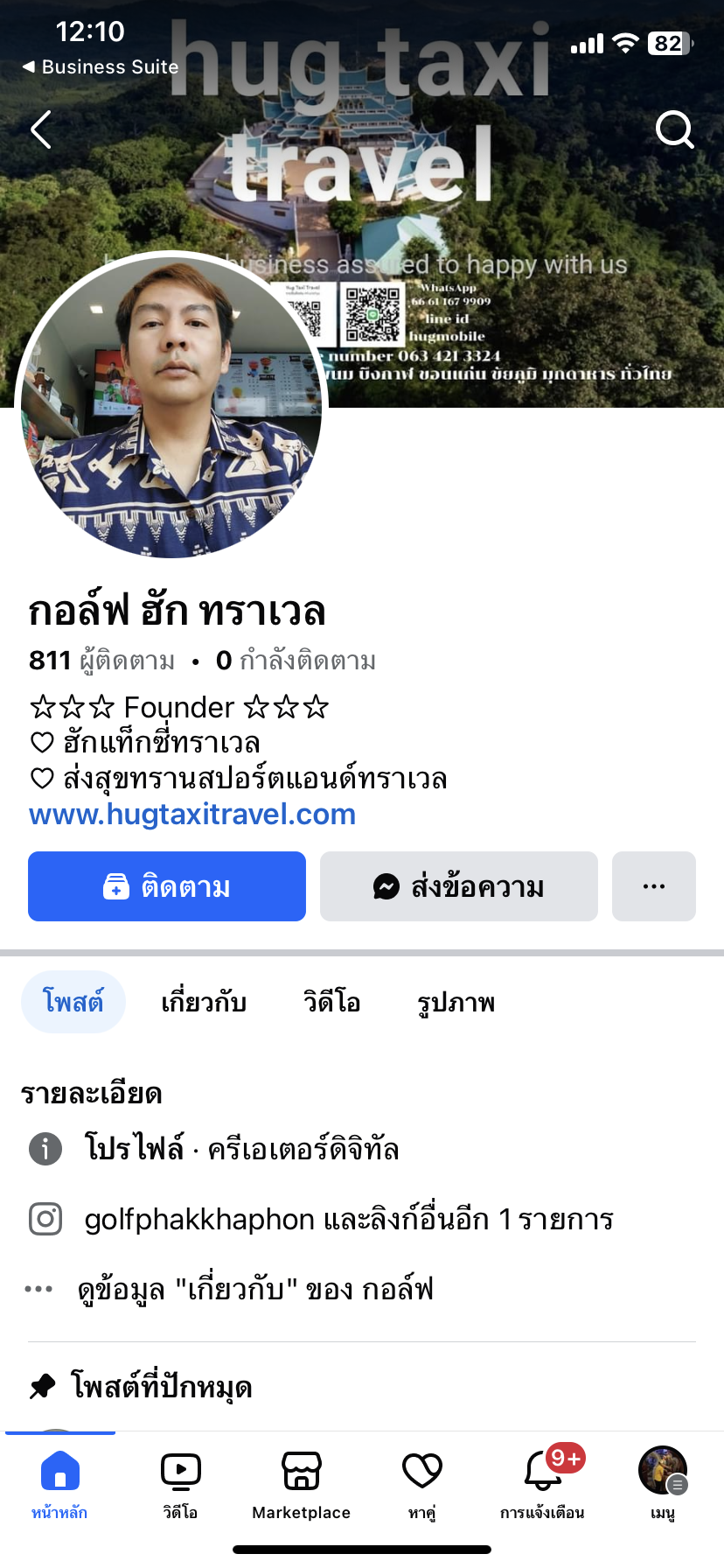724x1568 pixels.
Task: Switch to the เกี่ยวกับ tab
Action: point(204,1002)
